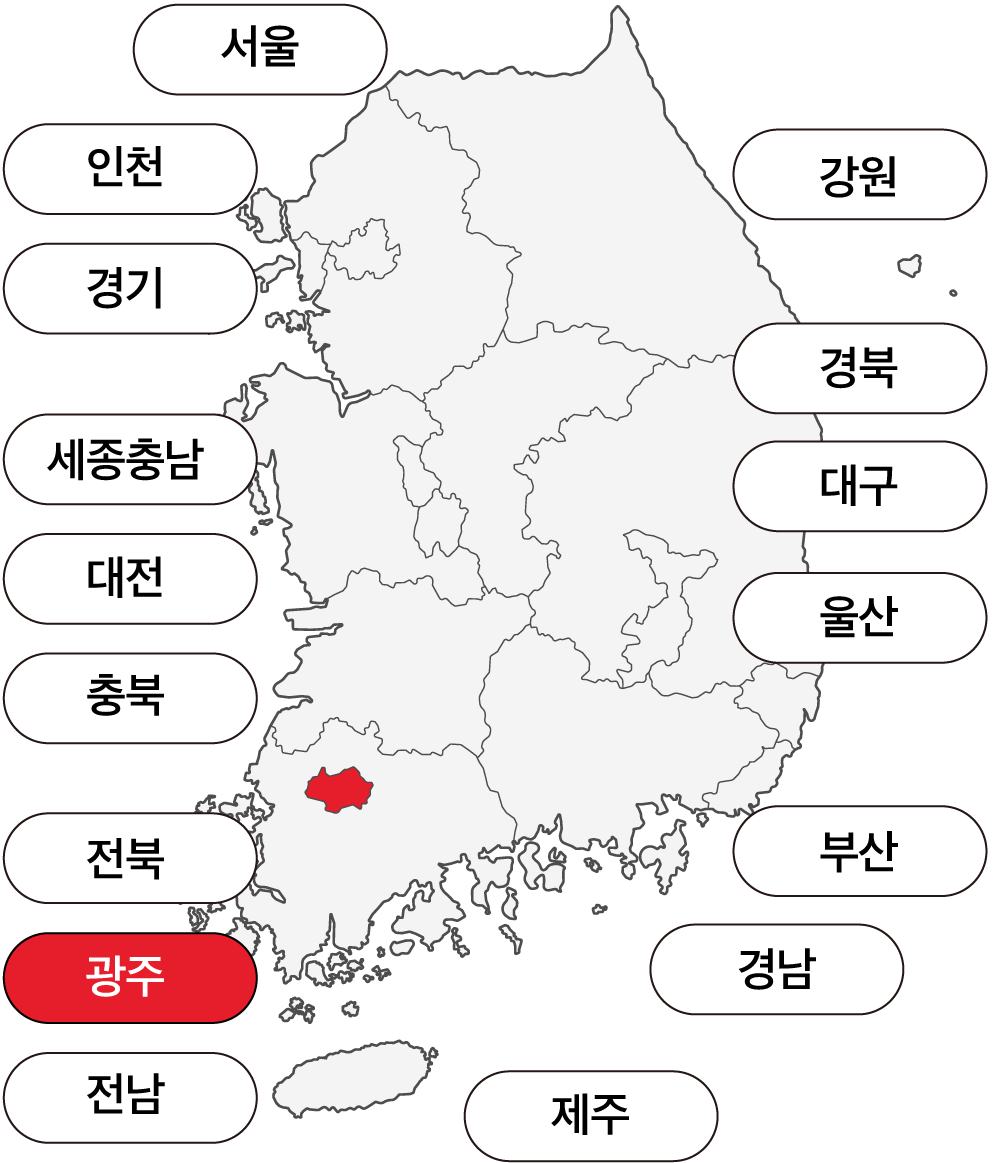
Task: Pick the 경남 region
Action: coord(776,969)
